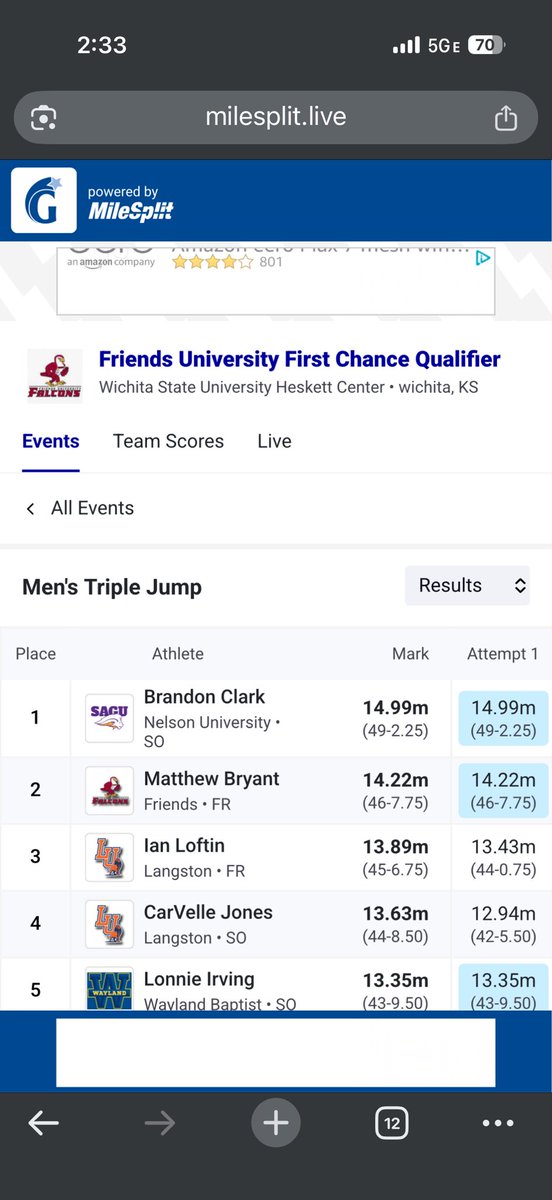This screenshot has width=552, height=1200.
Task: Tap the share icon in the address bar
Action: coord(506,118)
